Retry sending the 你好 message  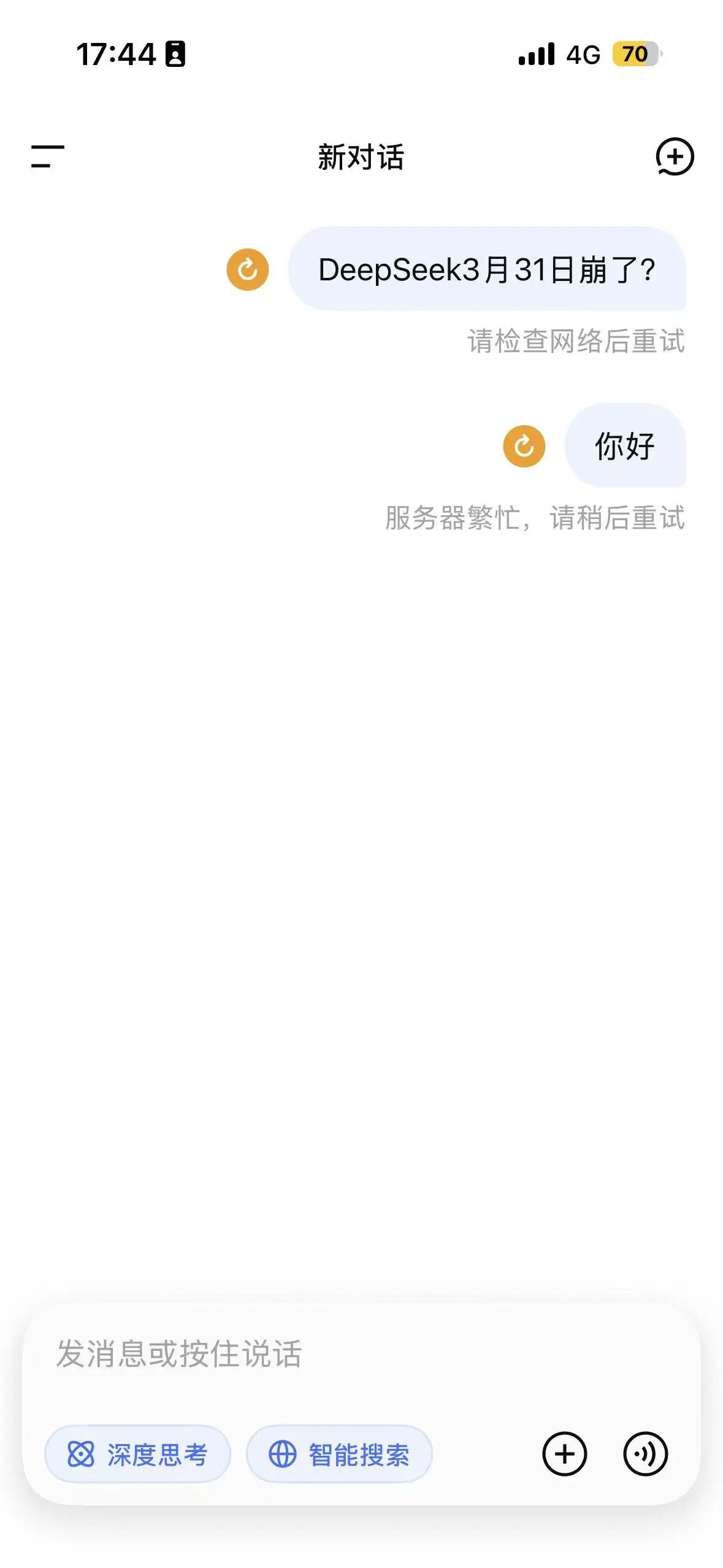pyautogui.click(x=524, y=446)
